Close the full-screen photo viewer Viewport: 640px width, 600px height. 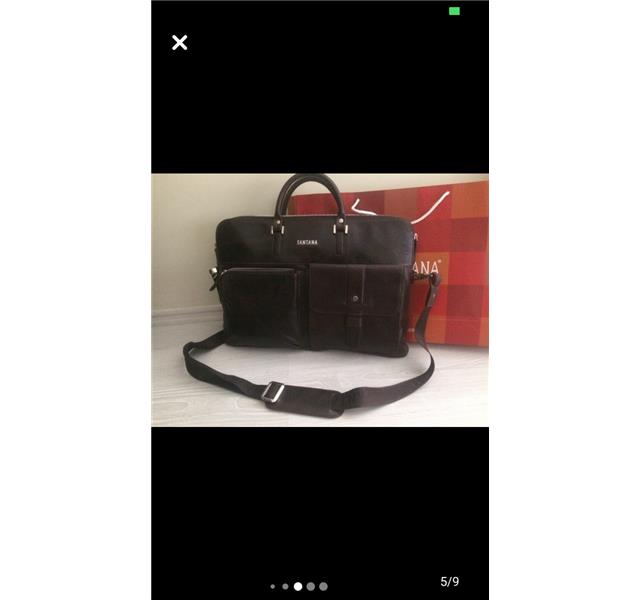pyautogui.click(x=180, y=42)
